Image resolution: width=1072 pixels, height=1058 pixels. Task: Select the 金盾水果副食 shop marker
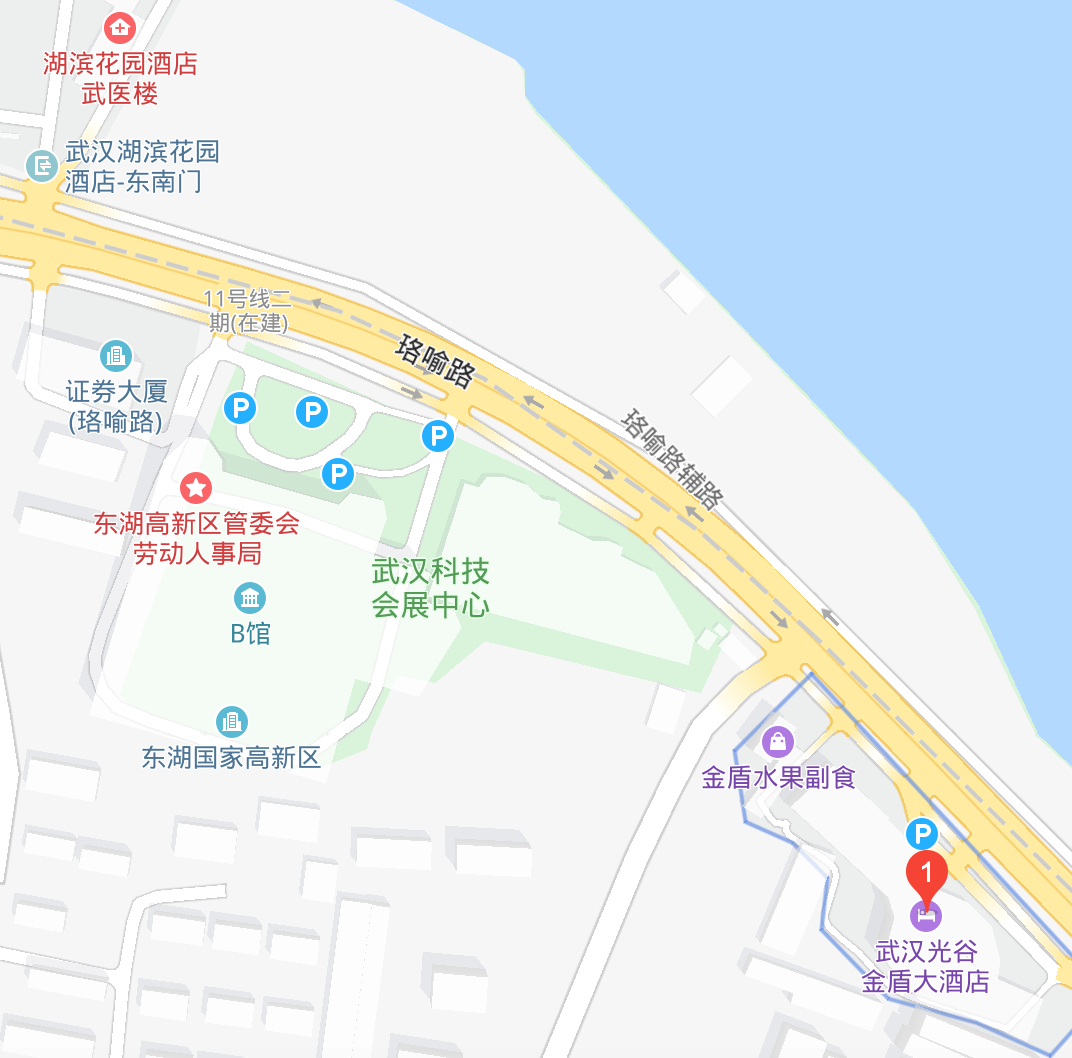pyautogui.click(x=777, y=742)
